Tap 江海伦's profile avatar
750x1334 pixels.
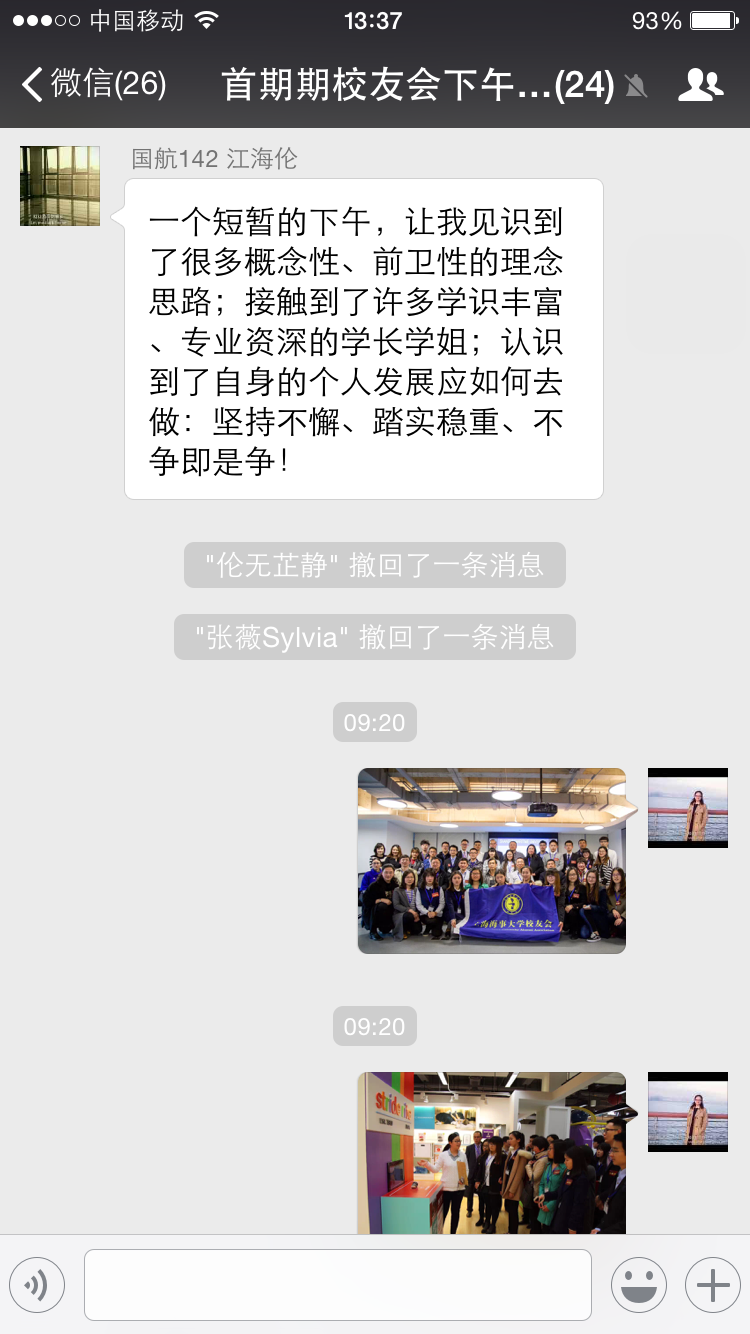(x=60, y=186)
